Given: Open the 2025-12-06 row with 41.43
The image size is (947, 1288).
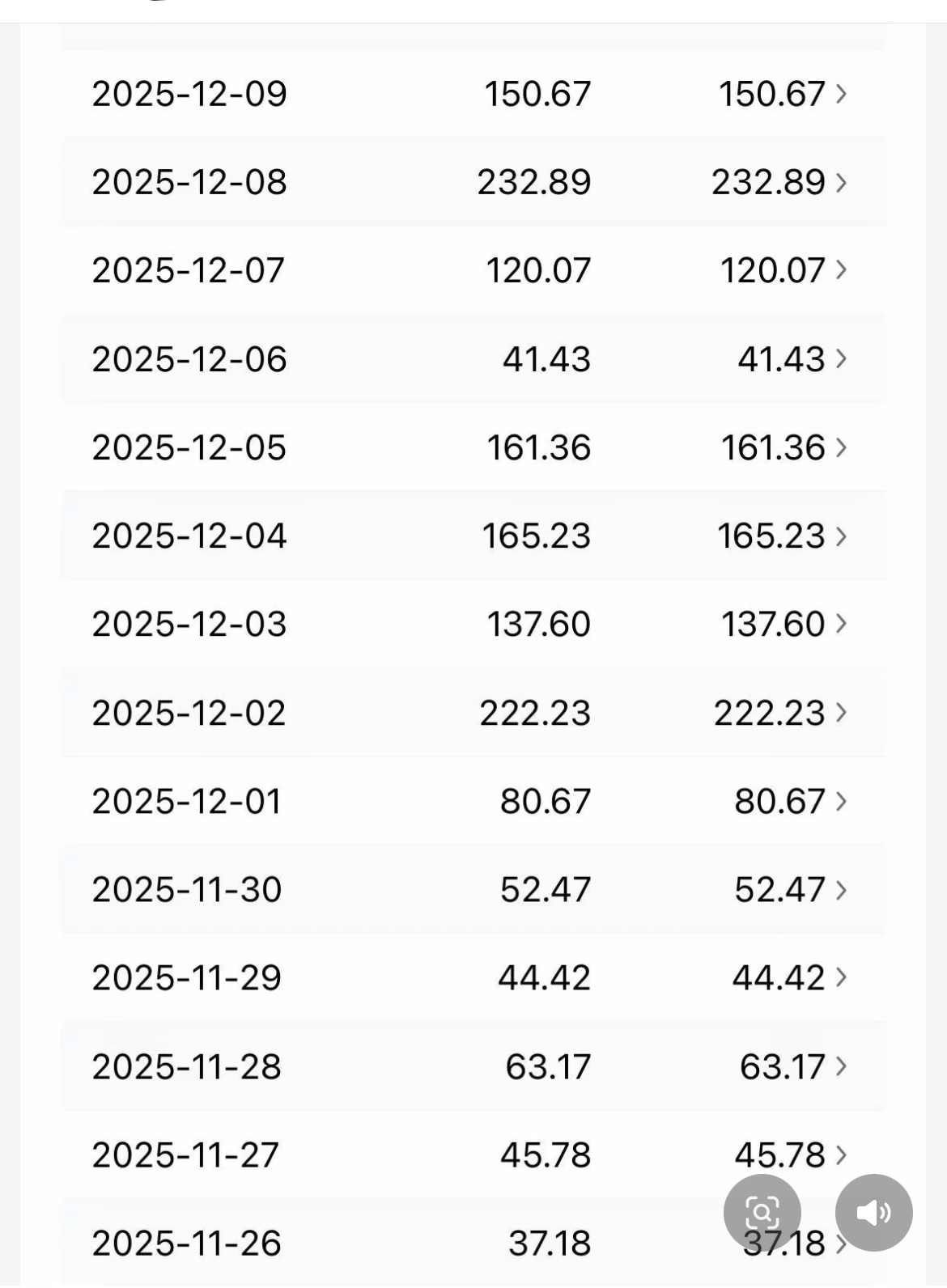Looking at the screenshot, I should coord(473,359).
